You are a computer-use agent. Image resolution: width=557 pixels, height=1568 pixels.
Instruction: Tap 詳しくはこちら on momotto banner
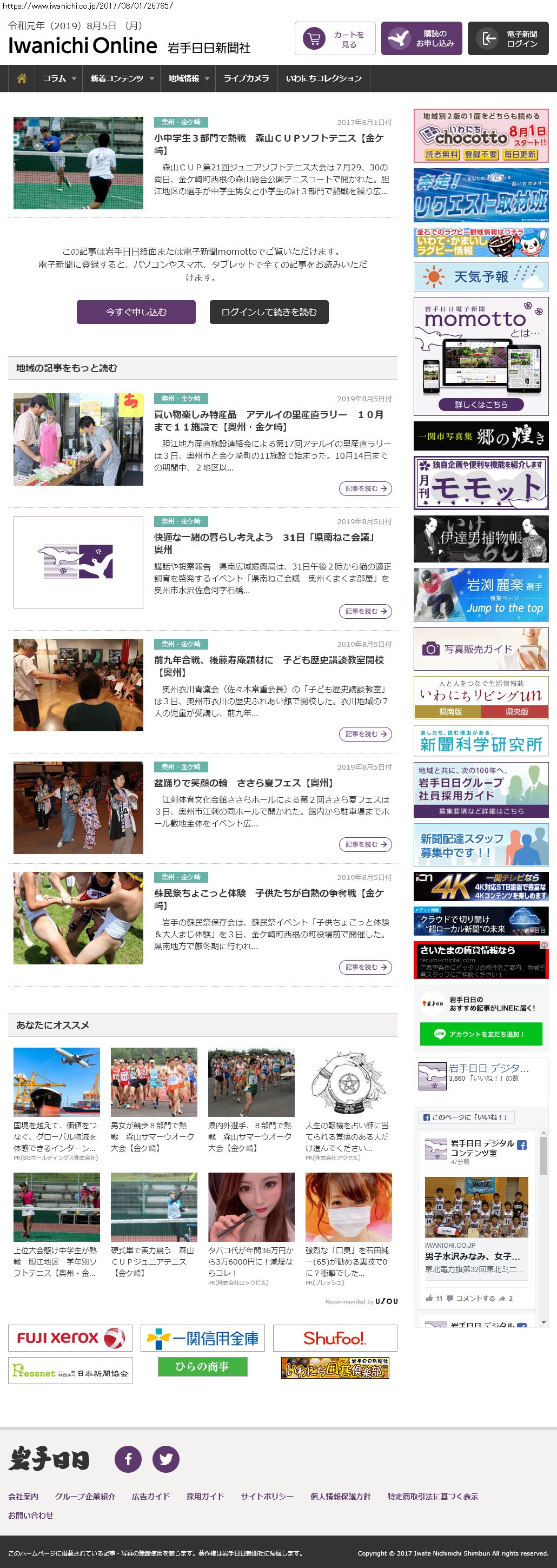click(480, 404)
